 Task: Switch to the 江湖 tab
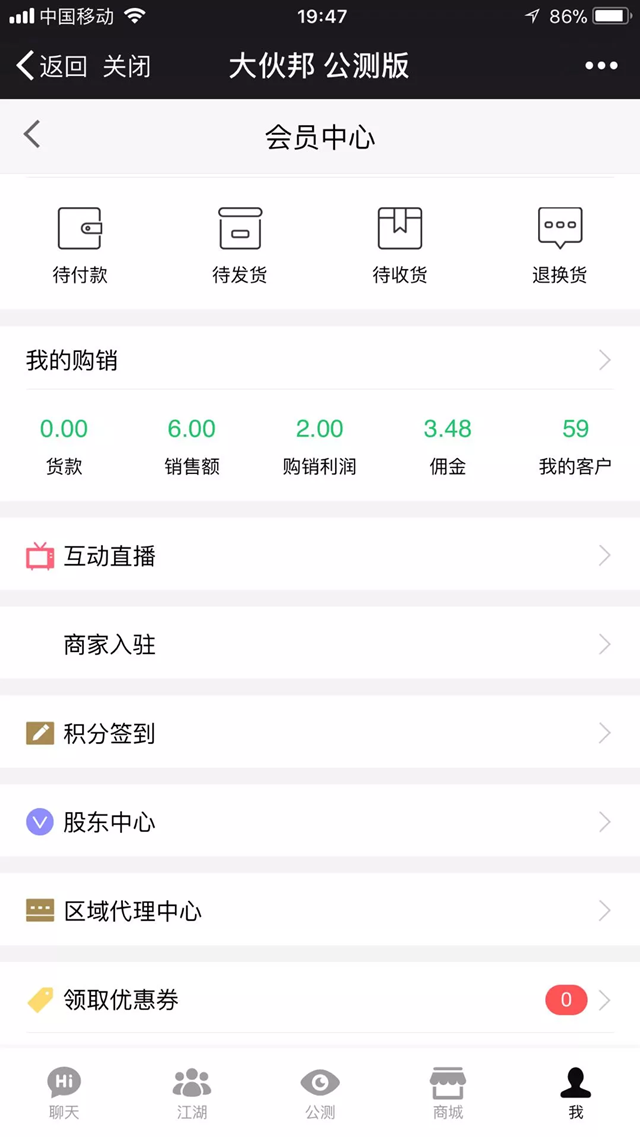[x=192, y=1092]
